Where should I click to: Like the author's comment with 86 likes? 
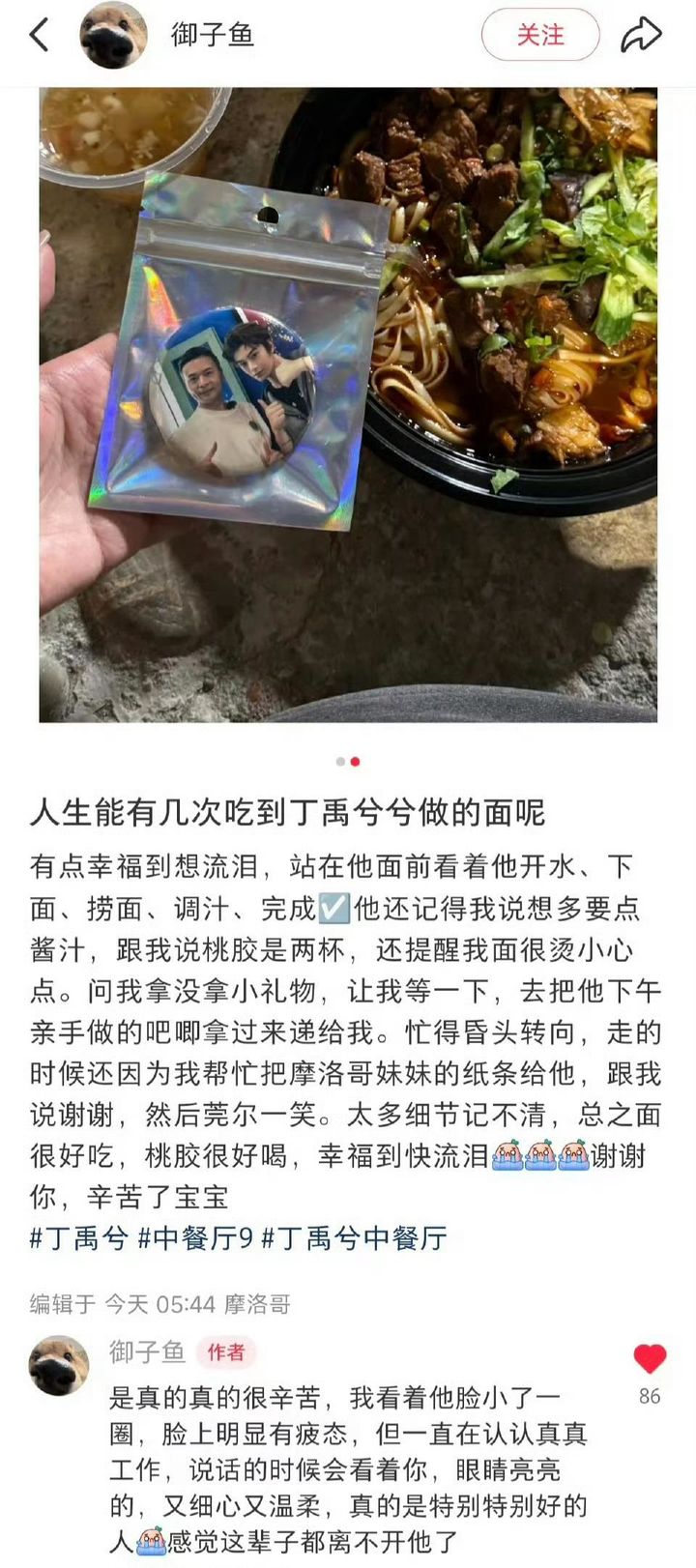650,1359
